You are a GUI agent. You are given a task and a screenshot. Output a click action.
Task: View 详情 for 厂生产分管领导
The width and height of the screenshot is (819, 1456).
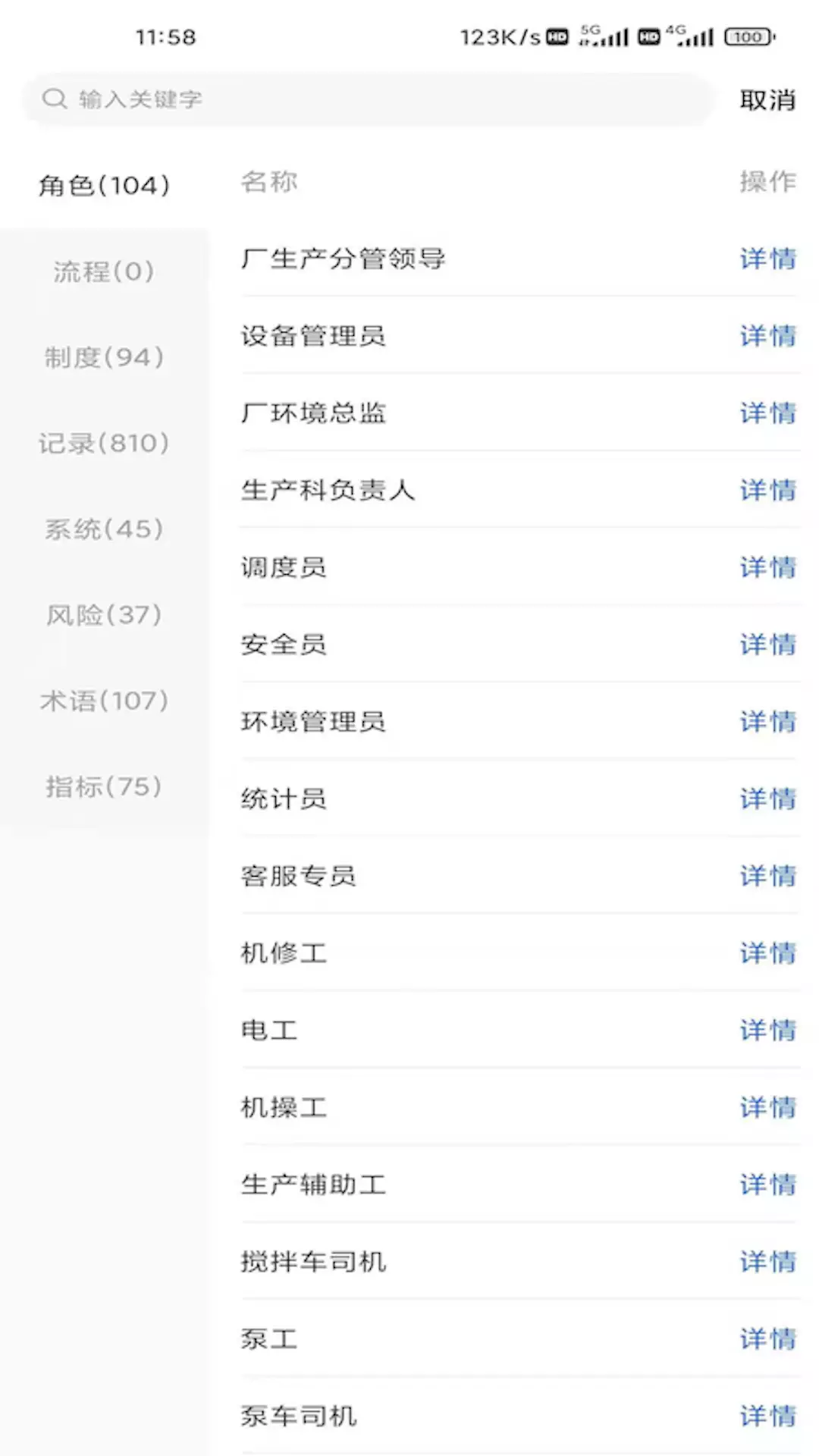pyautogui.click(x=767, y=259)
